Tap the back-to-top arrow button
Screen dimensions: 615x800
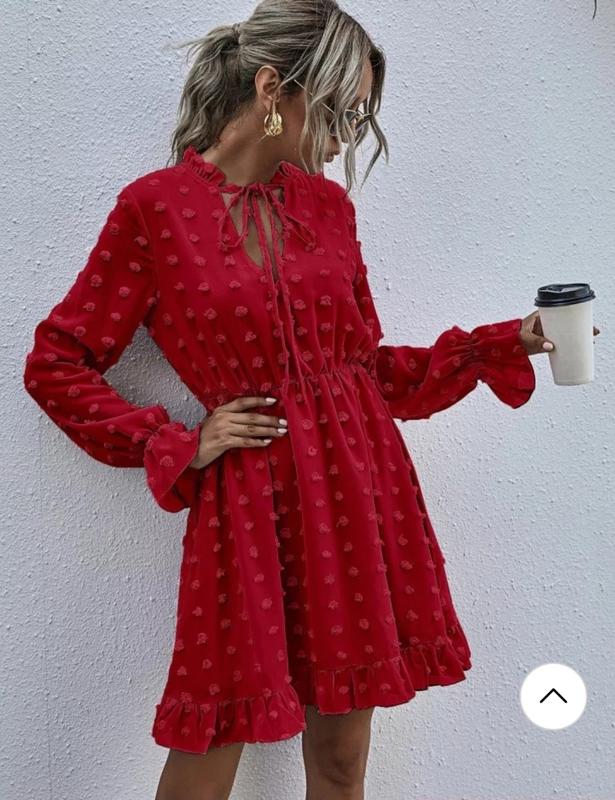pyautogui.click(x=553, y=696)
